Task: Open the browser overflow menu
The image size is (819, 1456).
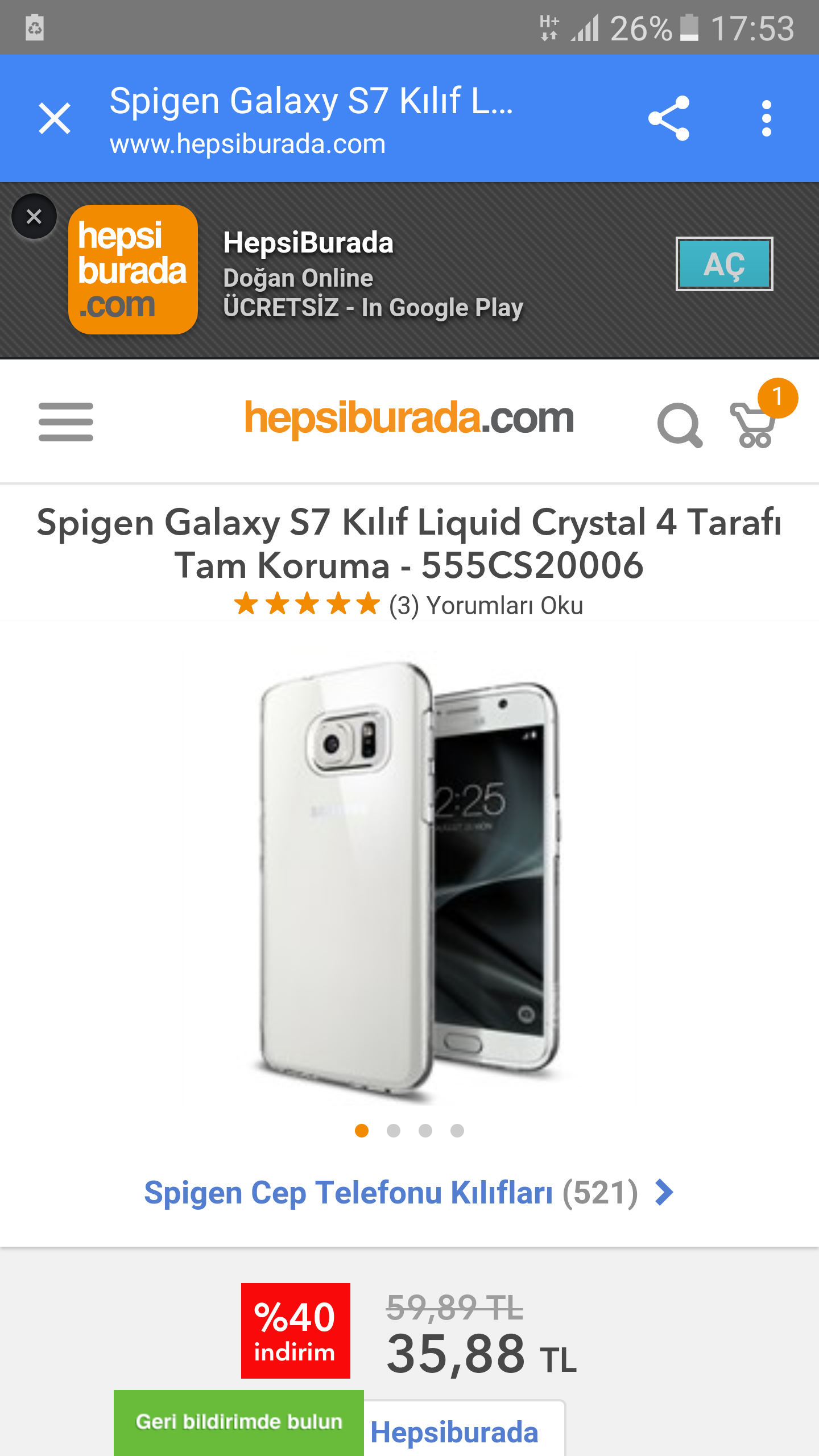Action: coord(766,119)
